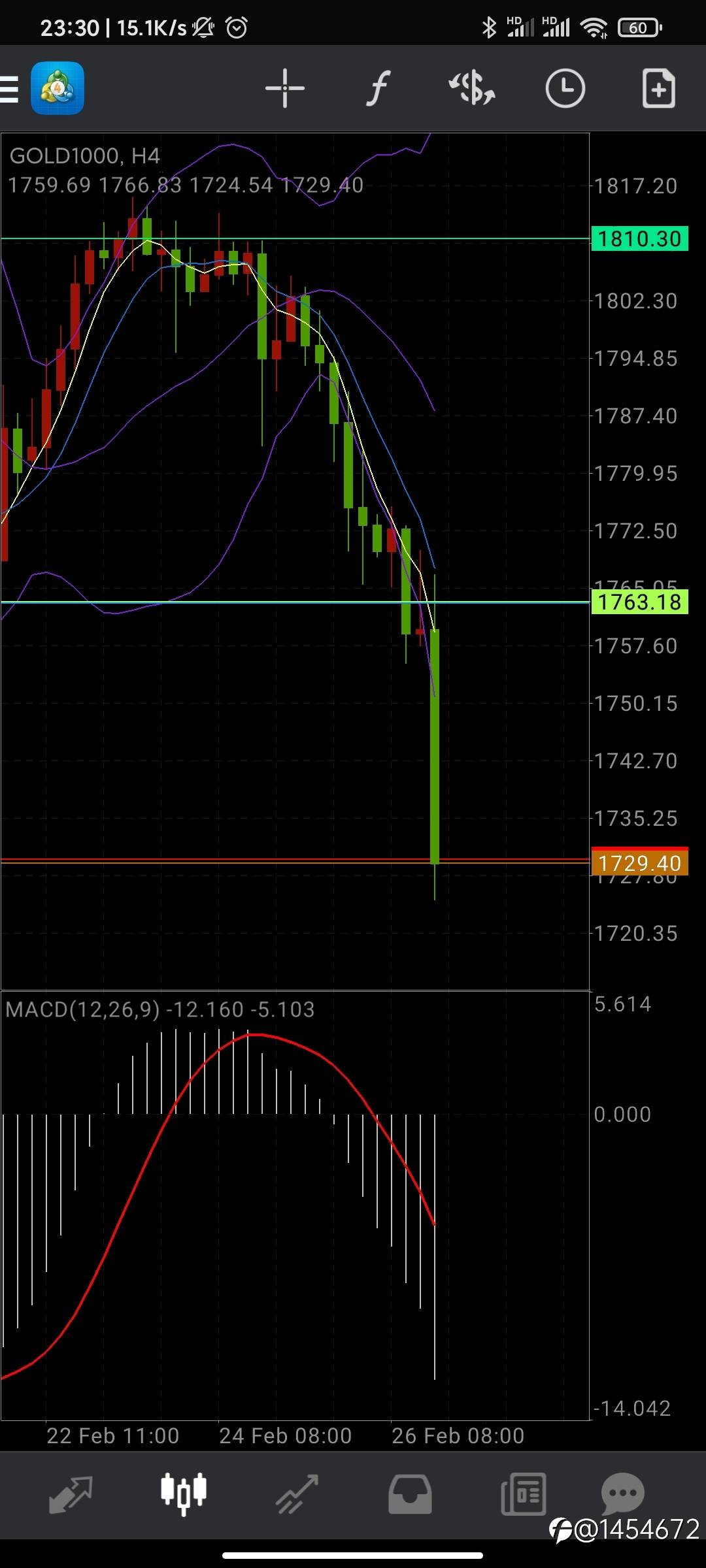Open the symbol selection icon
Screen dimensions: 706x1568
click(471, 88)
